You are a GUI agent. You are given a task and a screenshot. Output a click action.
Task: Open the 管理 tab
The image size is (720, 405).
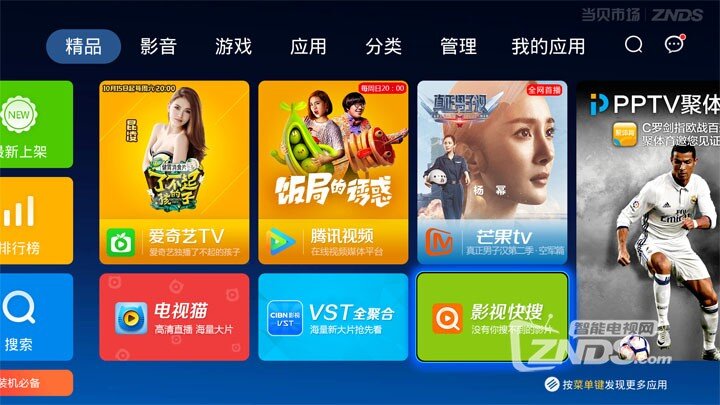coord(458,46)
